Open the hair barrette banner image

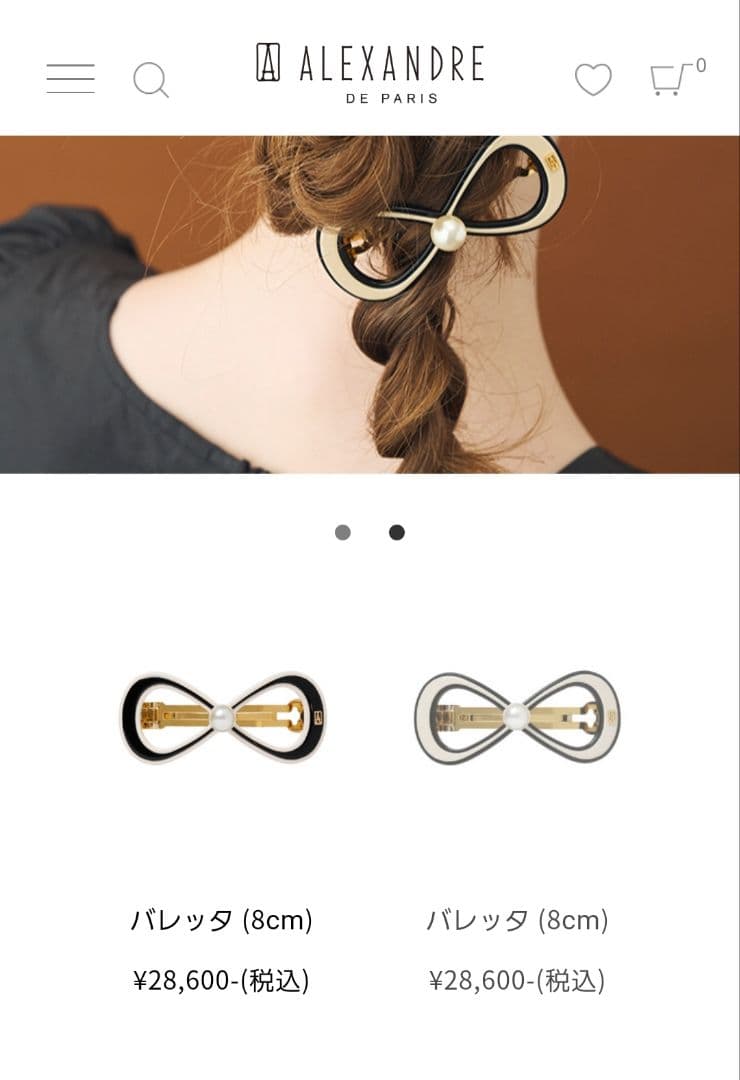click(370, 304)
